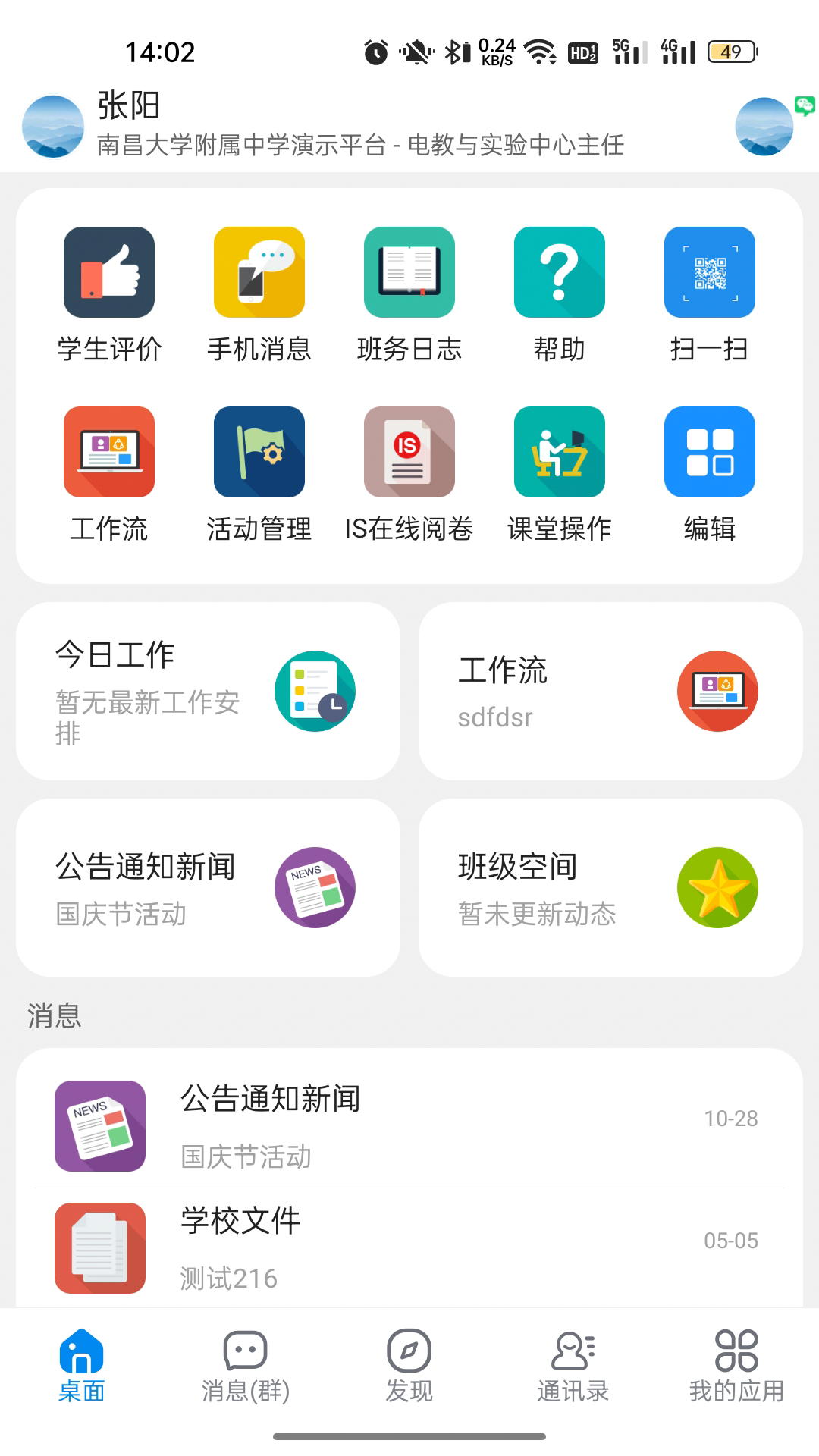The width and height of the screenshot is (819, 1456).
Task: Open the 扫一扫 QR scanner
Action: point(710,273)
